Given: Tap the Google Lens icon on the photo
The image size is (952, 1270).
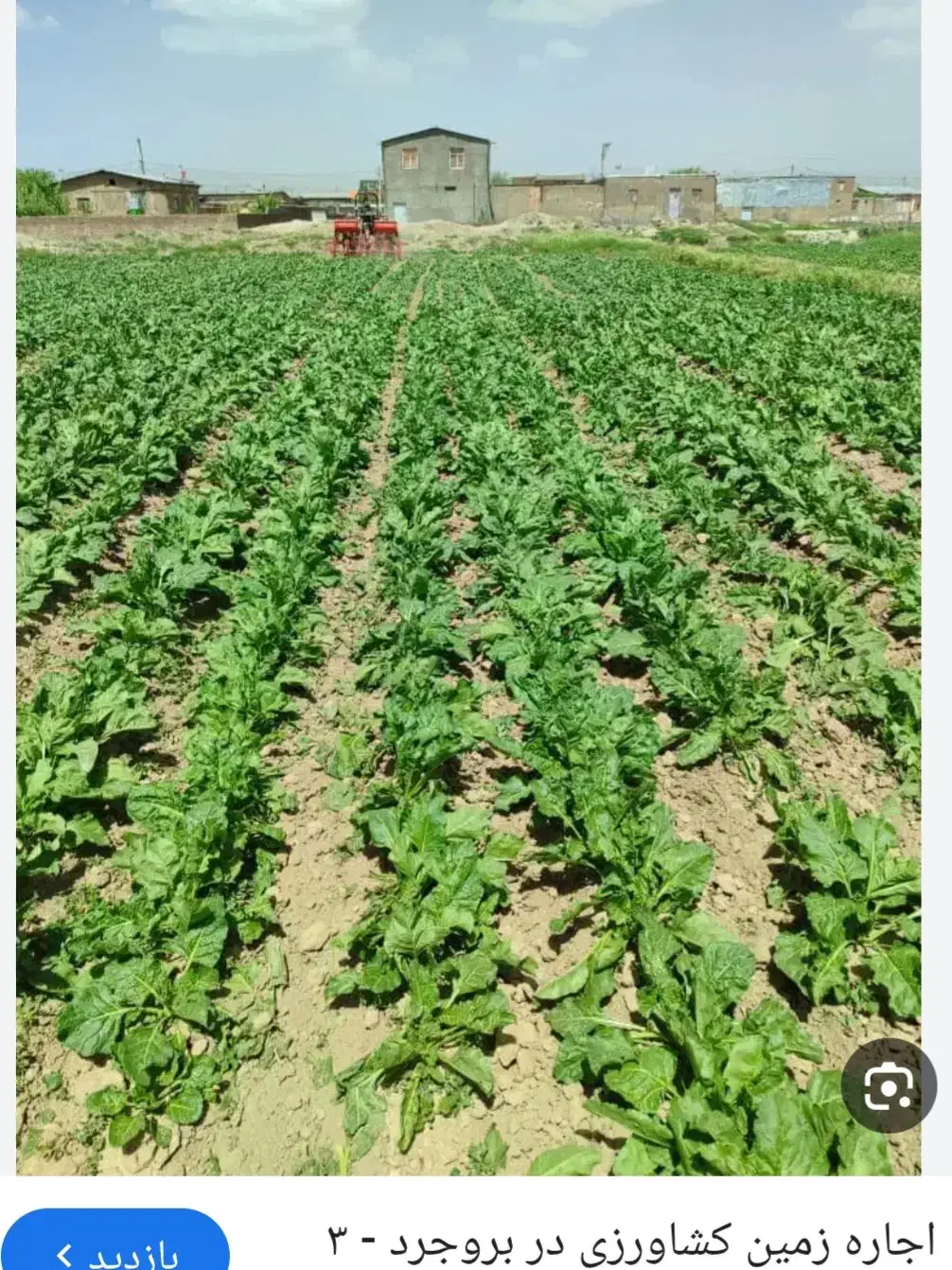Looking at the screenshot, I should point(888,1086).
